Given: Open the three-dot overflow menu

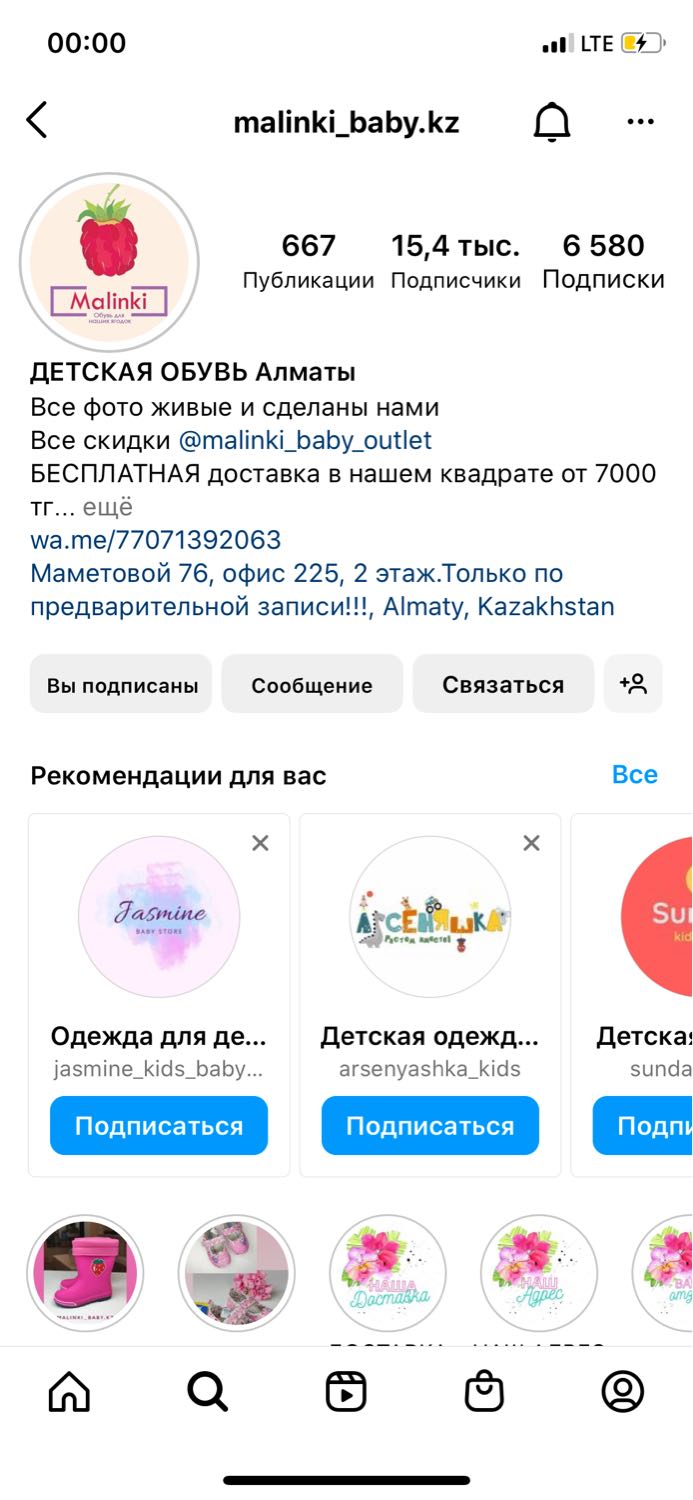Looking at the screenshot, I should pyautogui.click(x=640, y=122).
